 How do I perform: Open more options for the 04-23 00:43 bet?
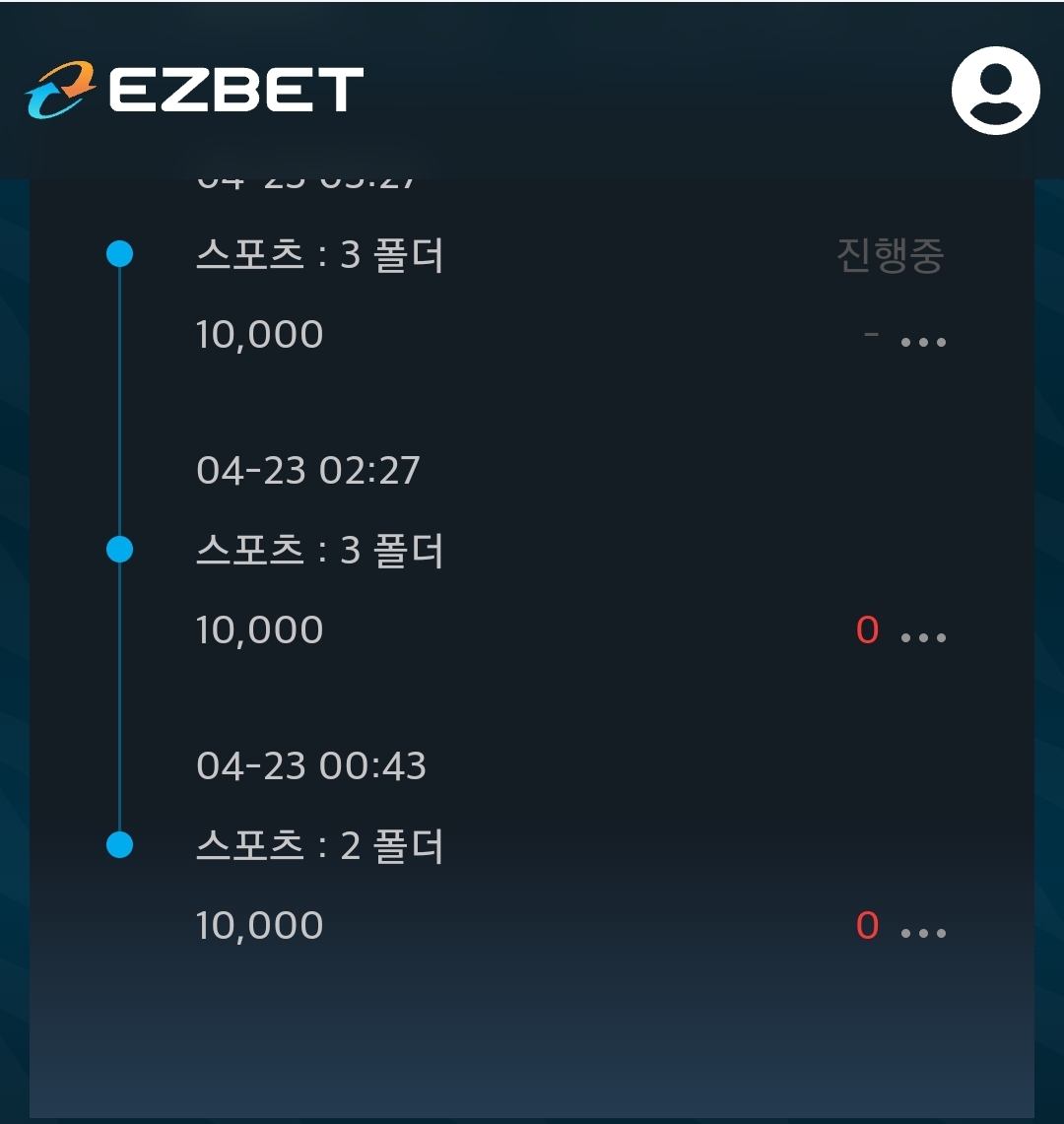(x=923, y=932)
